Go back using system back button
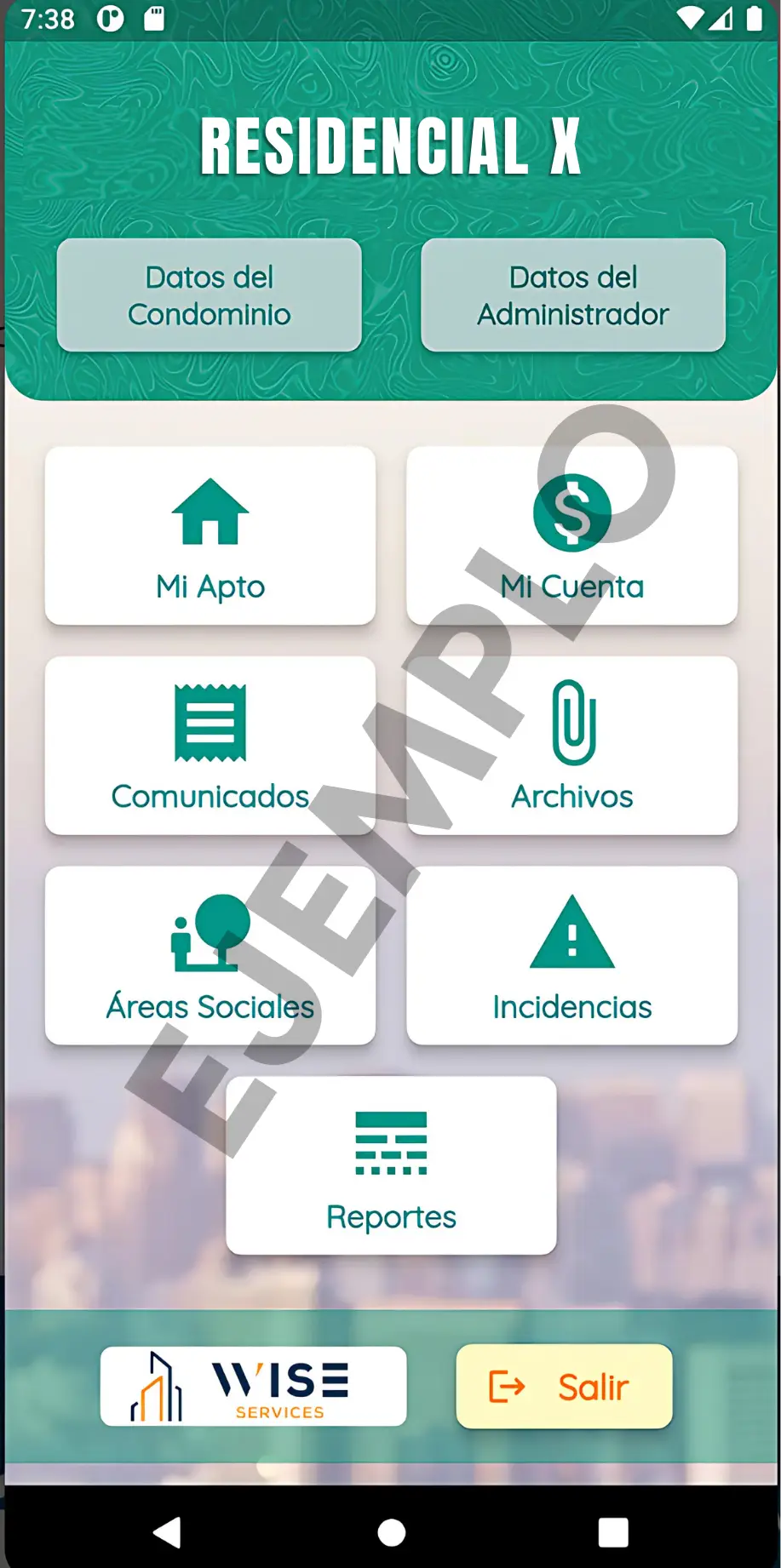This screenshot has height=1568, width=781. click(x=168, y=1532)
